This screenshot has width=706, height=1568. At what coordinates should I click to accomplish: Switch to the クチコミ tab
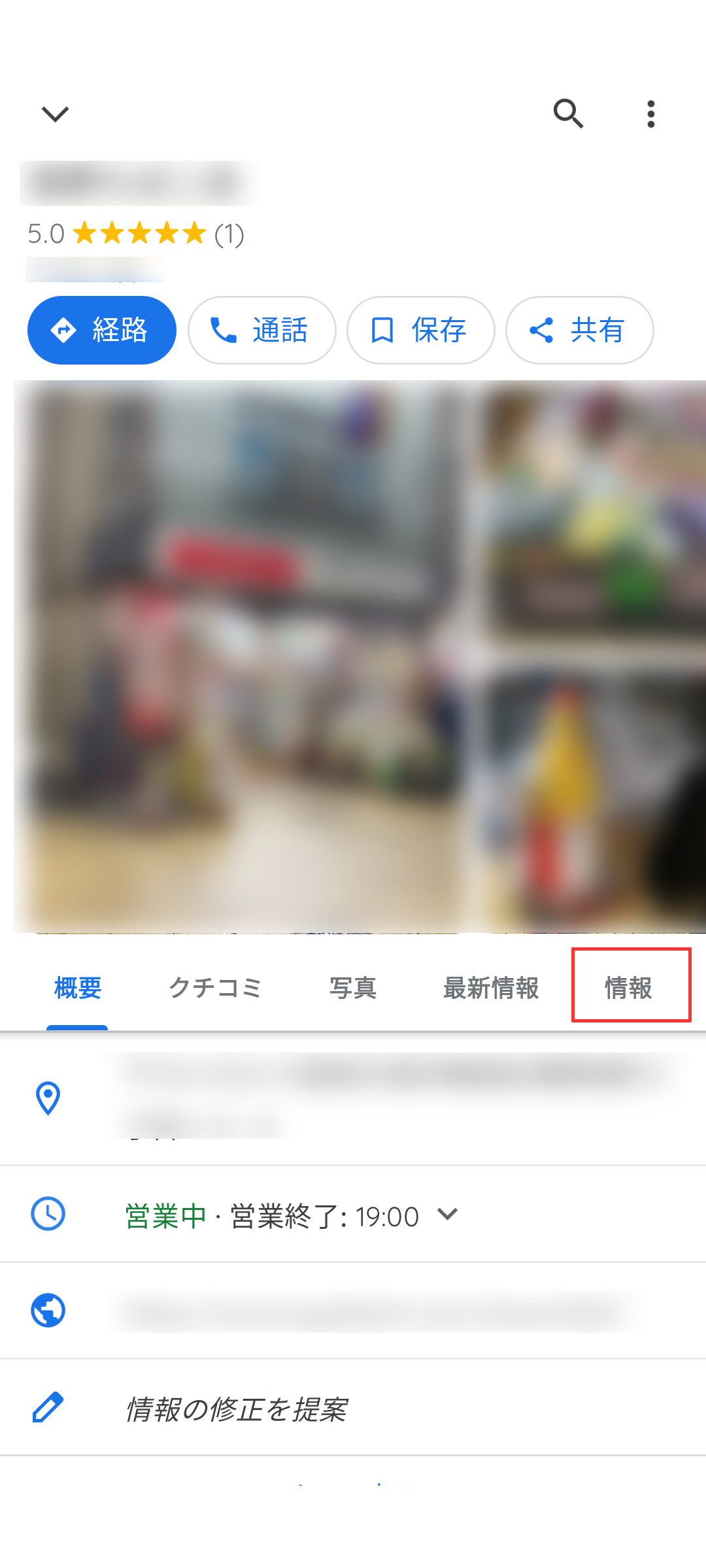(215, 988)
